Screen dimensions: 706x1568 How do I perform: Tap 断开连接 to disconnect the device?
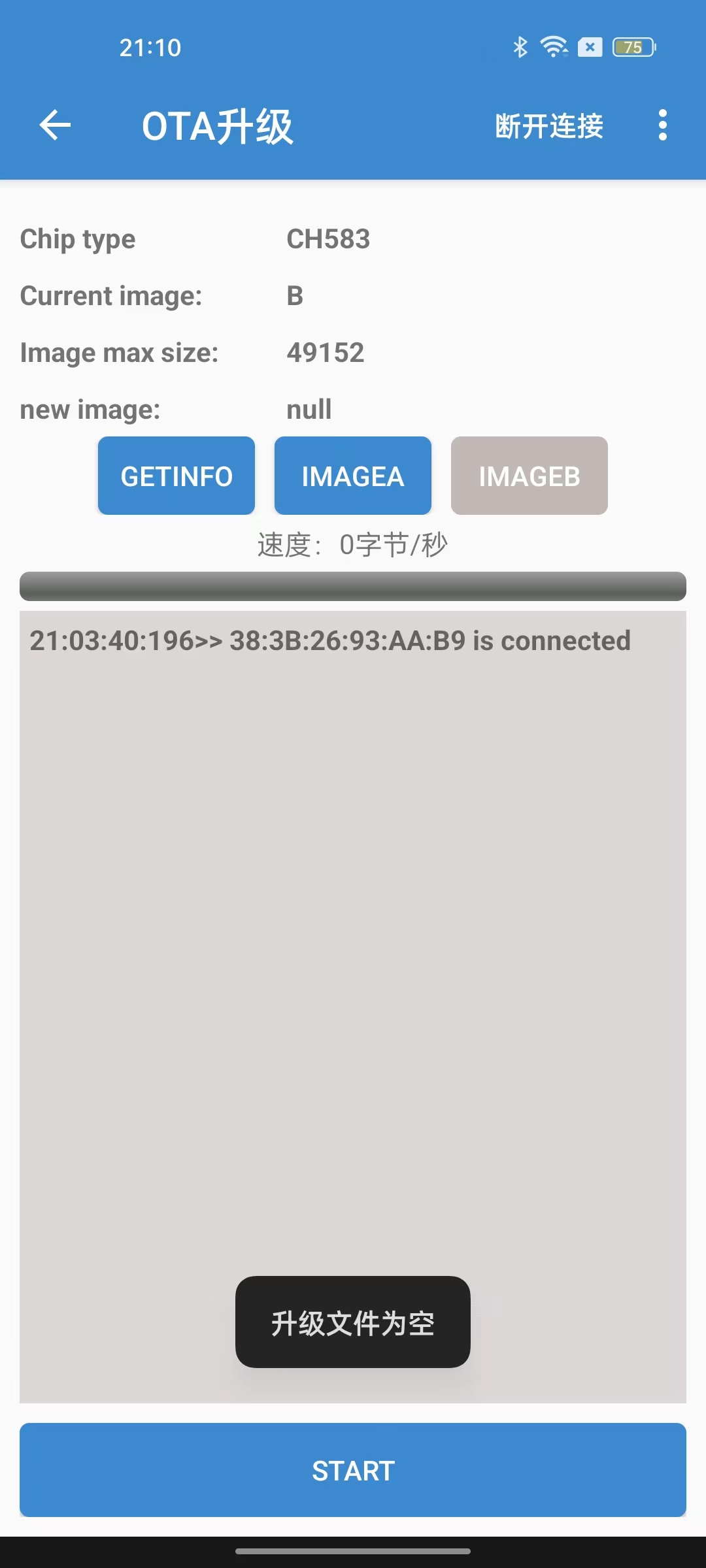[549, 125]
